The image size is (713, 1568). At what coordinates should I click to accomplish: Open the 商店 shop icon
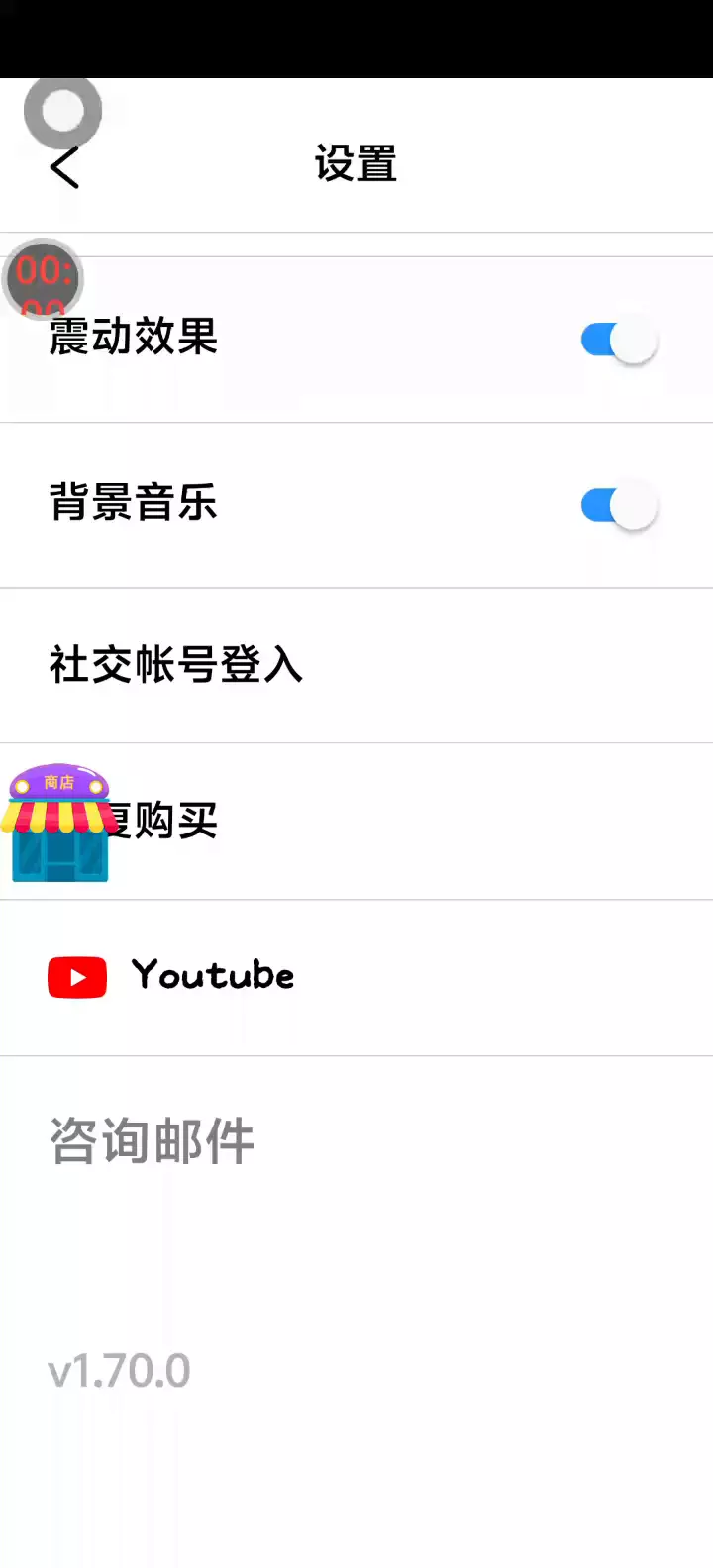(59, 823)
